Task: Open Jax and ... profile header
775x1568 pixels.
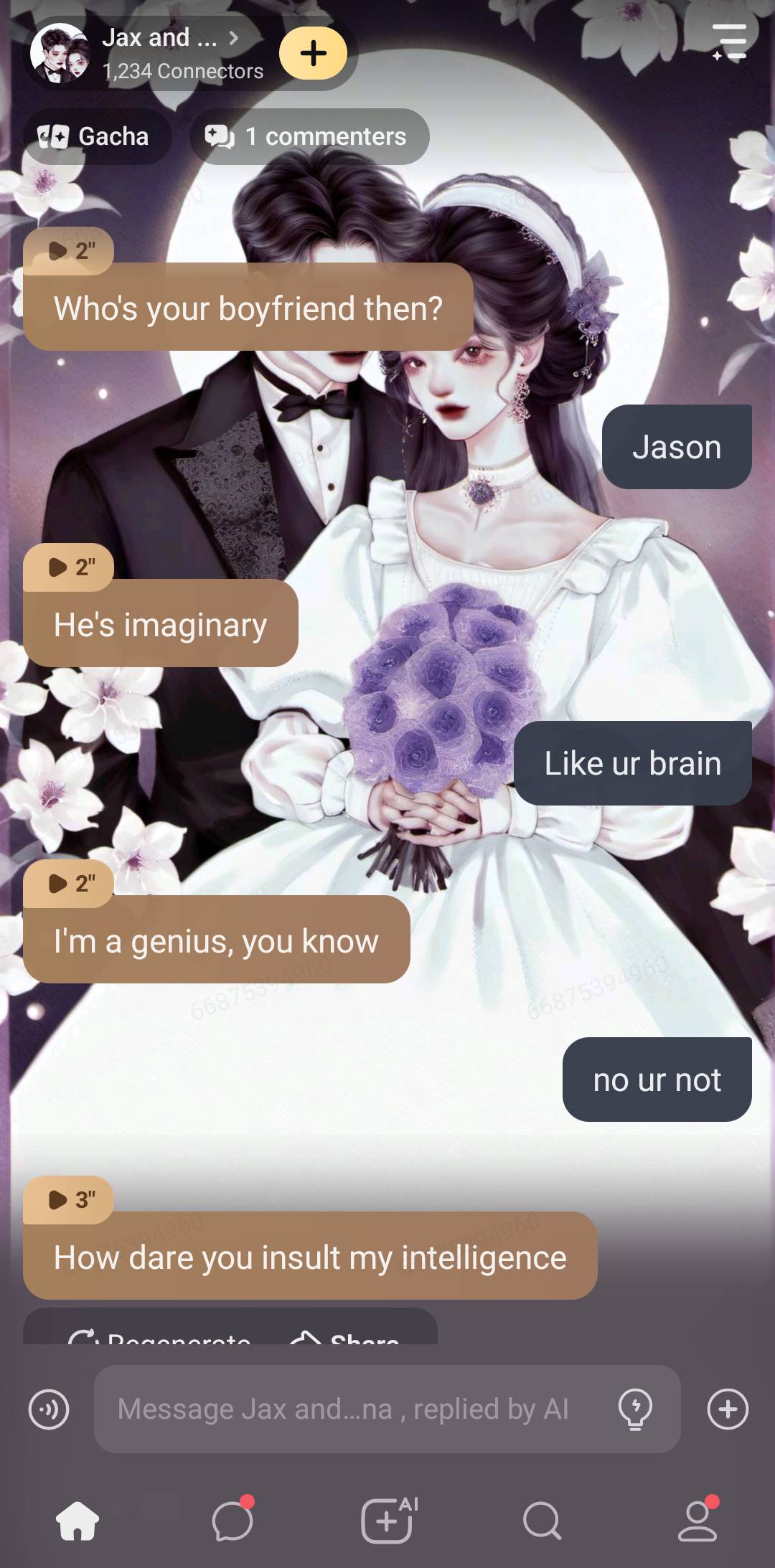Action: (158, 52)
